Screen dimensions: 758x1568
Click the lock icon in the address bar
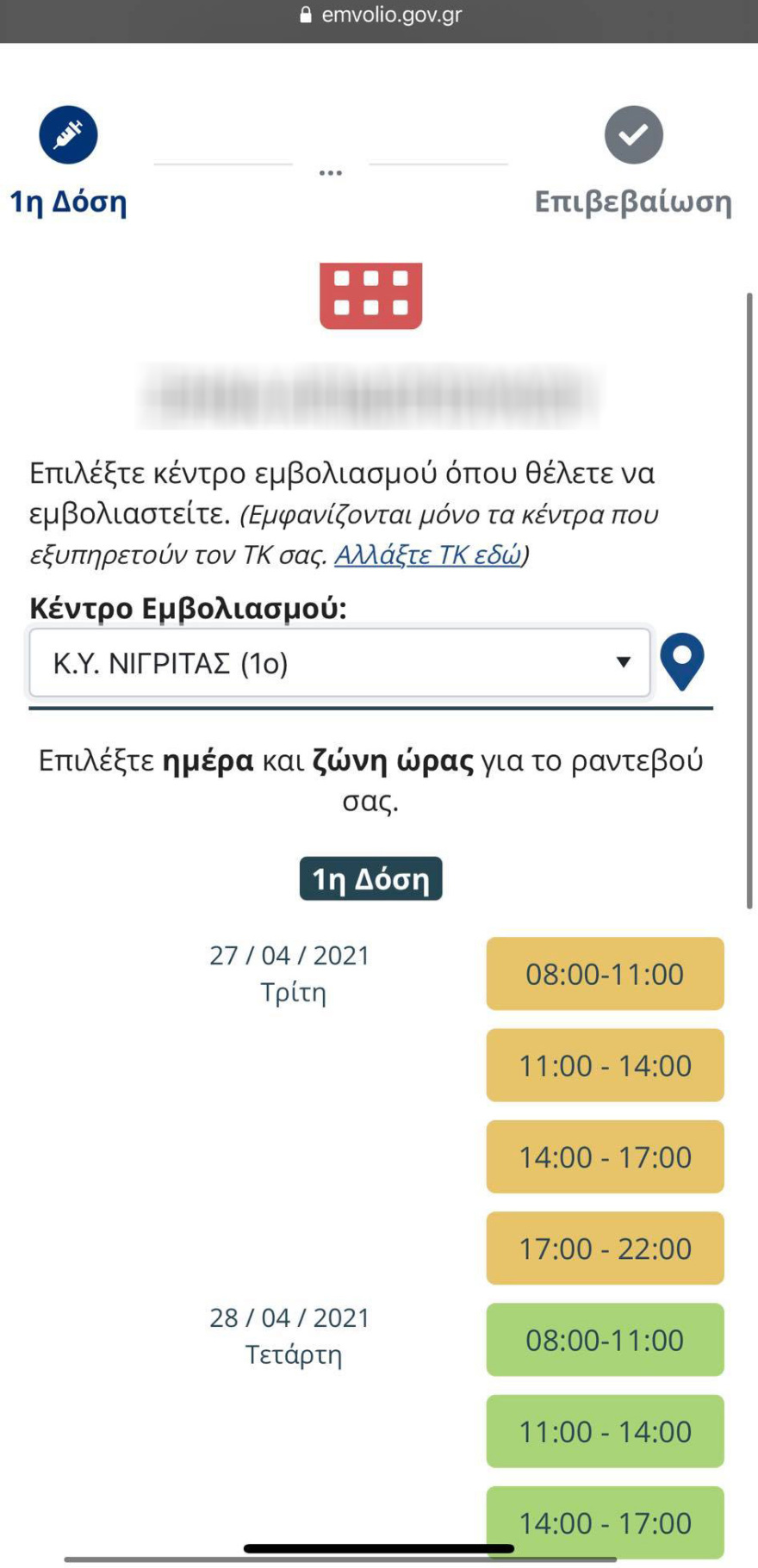point(305,13)
